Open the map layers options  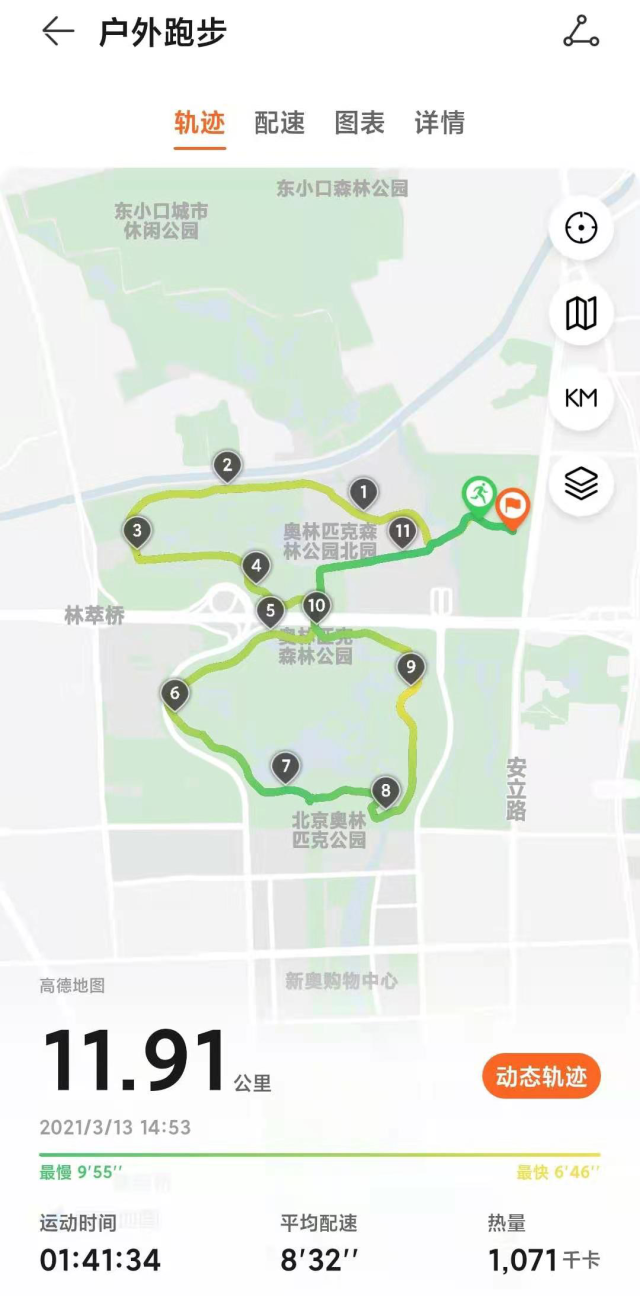tap(581, 484)
